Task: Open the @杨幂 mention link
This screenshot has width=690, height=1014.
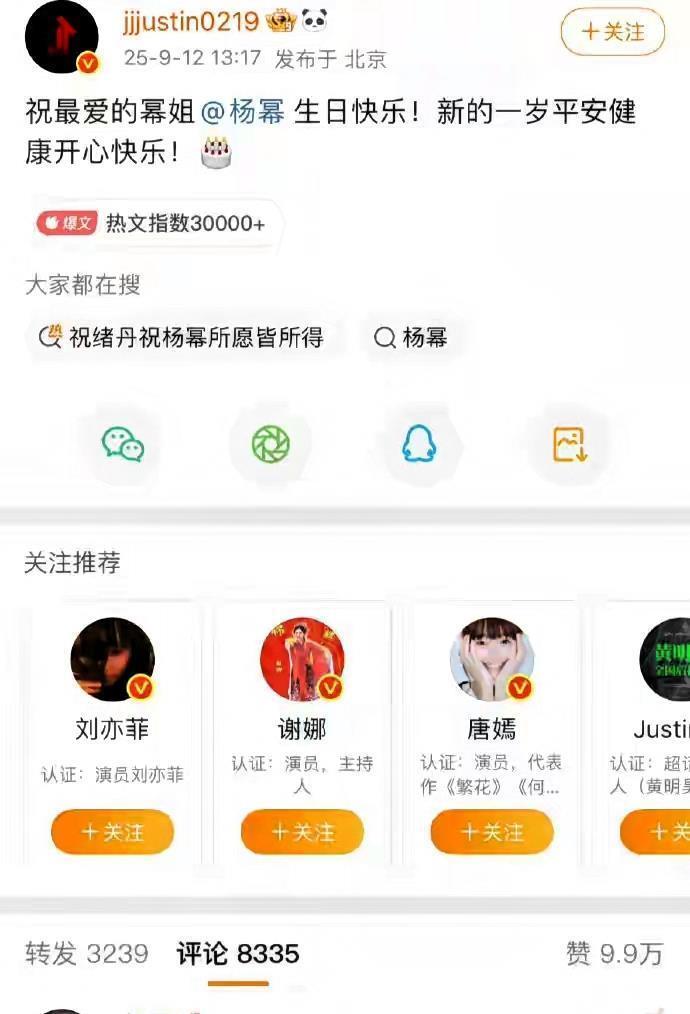Action: click(x=243, y=112)
